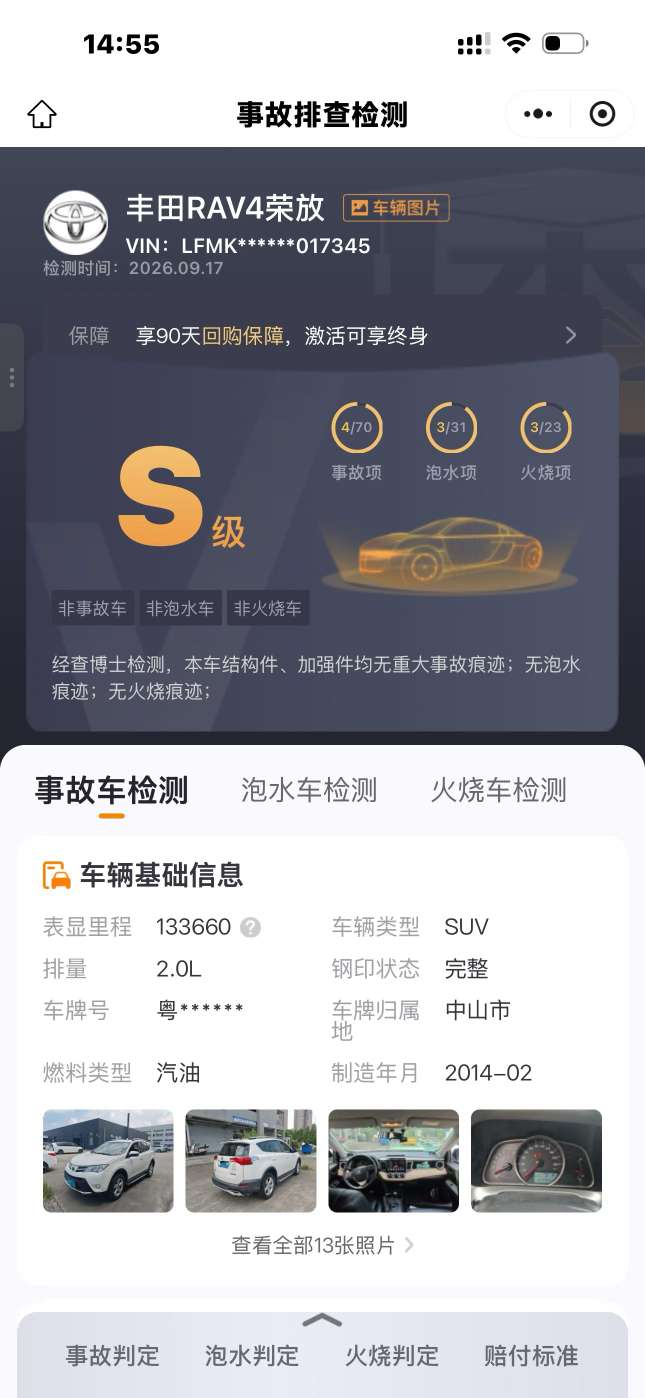Tap the side drawer handle on left edge

click(x=11, y=377)
